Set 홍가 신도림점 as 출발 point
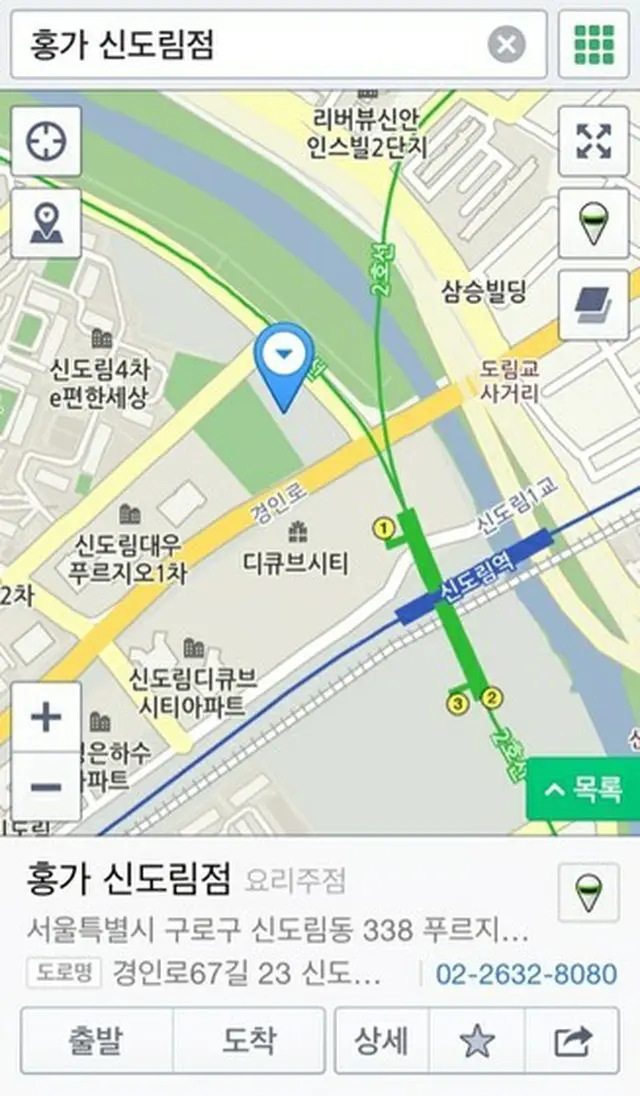 (x=97, y=1041)
